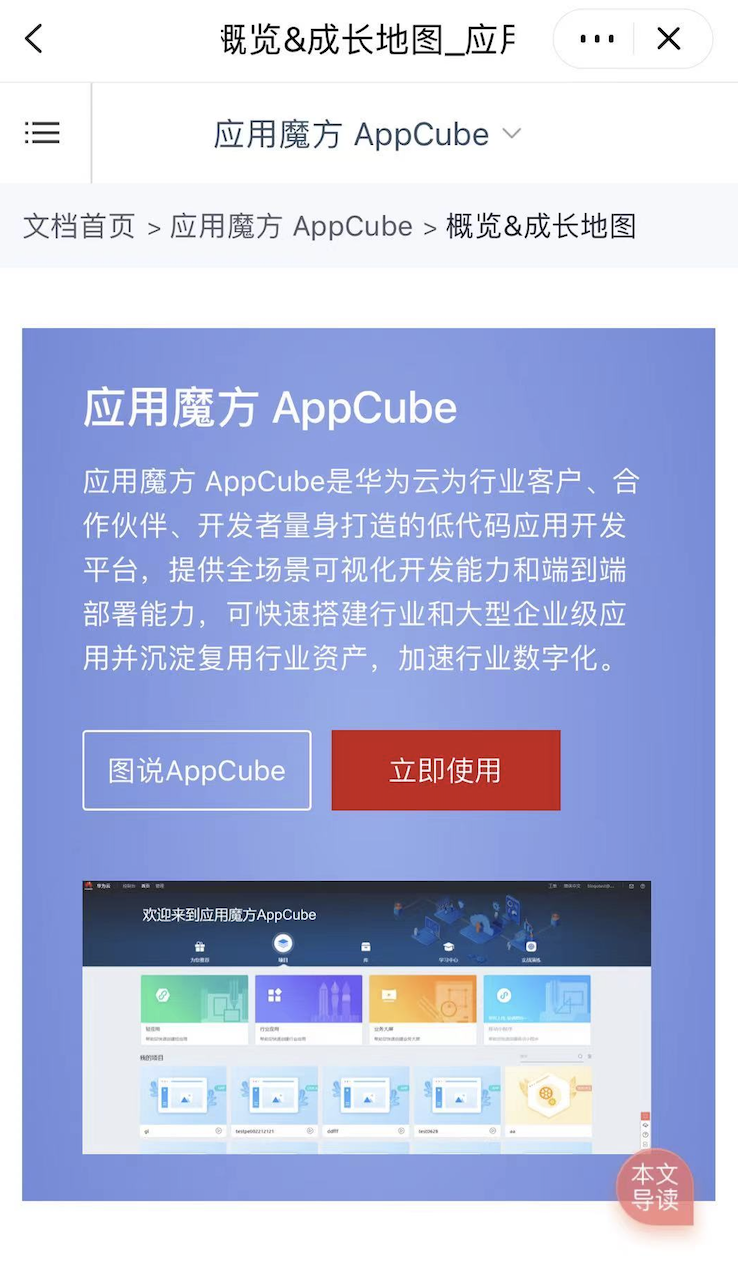Open the 本文导读 floating button

coord(655,1186)
